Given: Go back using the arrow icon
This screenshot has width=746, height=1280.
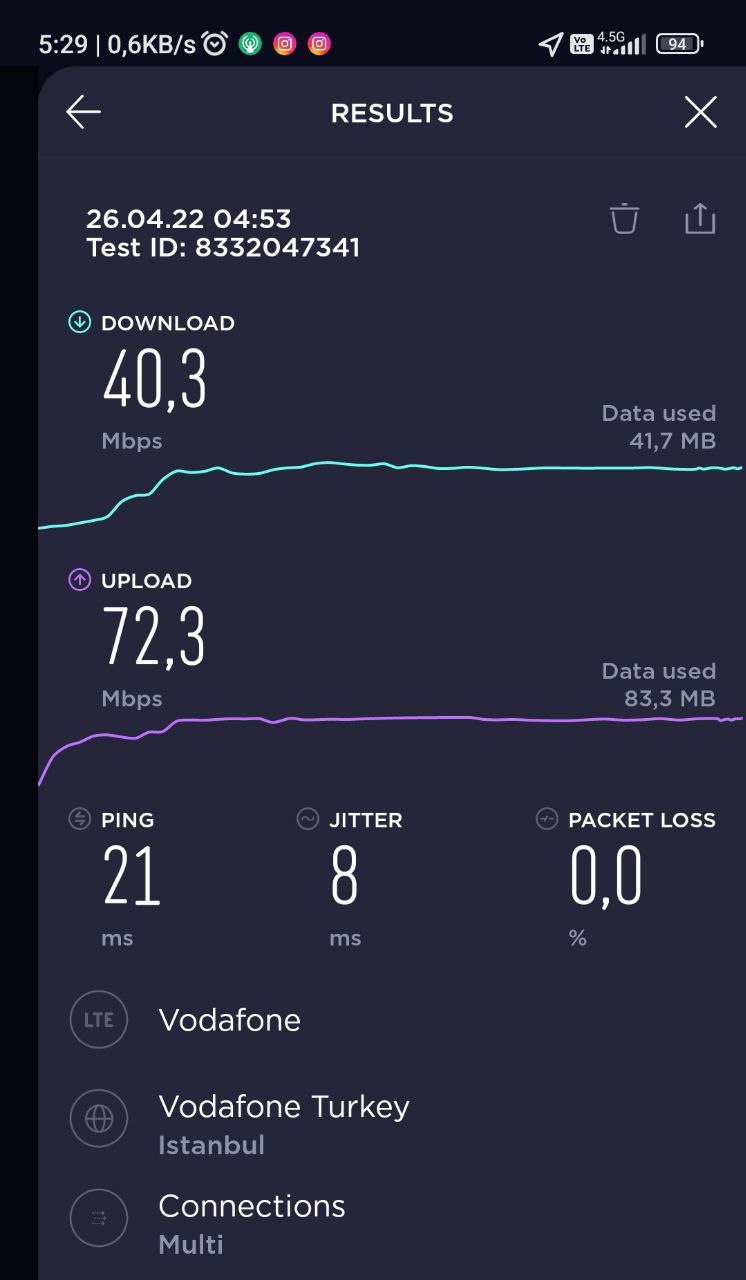Looking at the screenshot, I should (x=84, y=113).
